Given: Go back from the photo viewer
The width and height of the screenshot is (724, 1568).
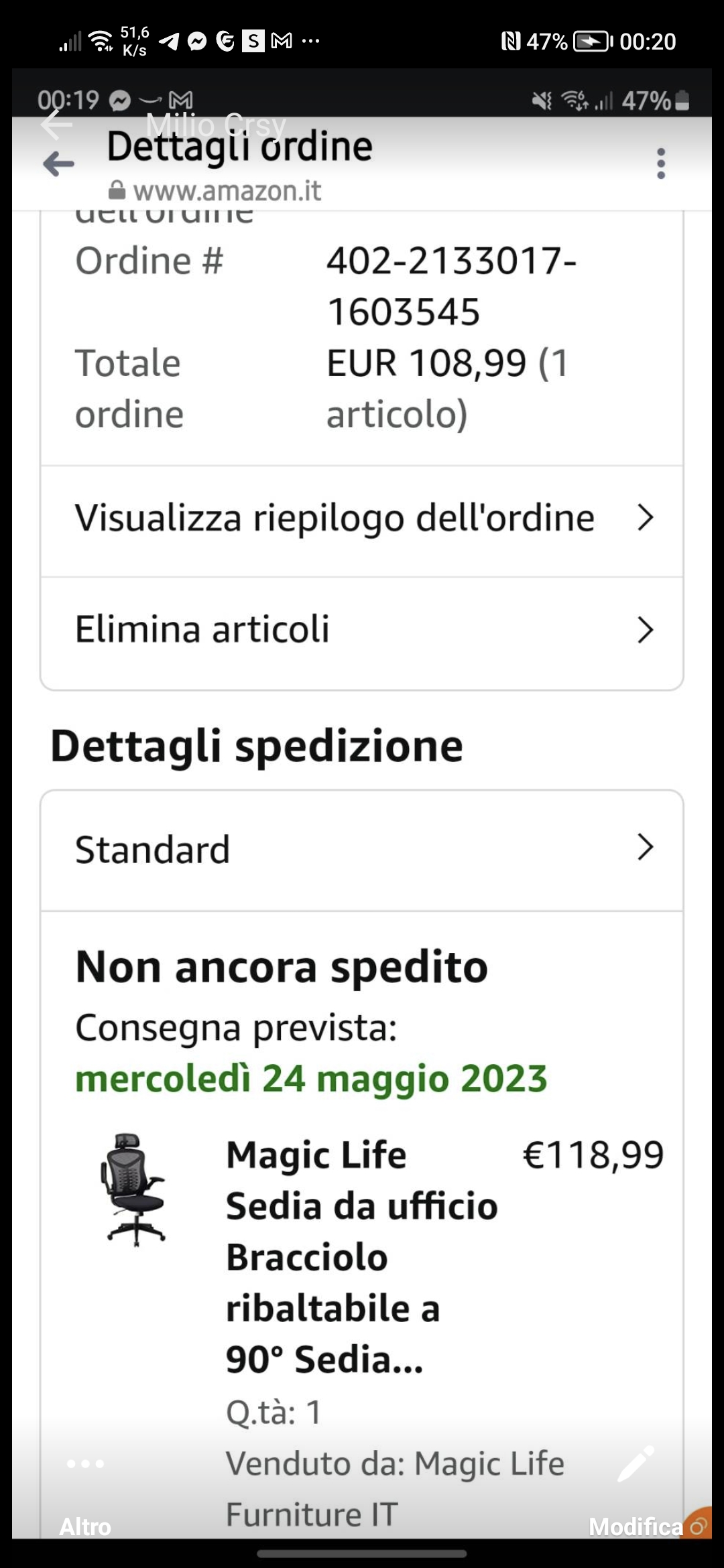Looking at the screenshot, I should click(56, 125).
